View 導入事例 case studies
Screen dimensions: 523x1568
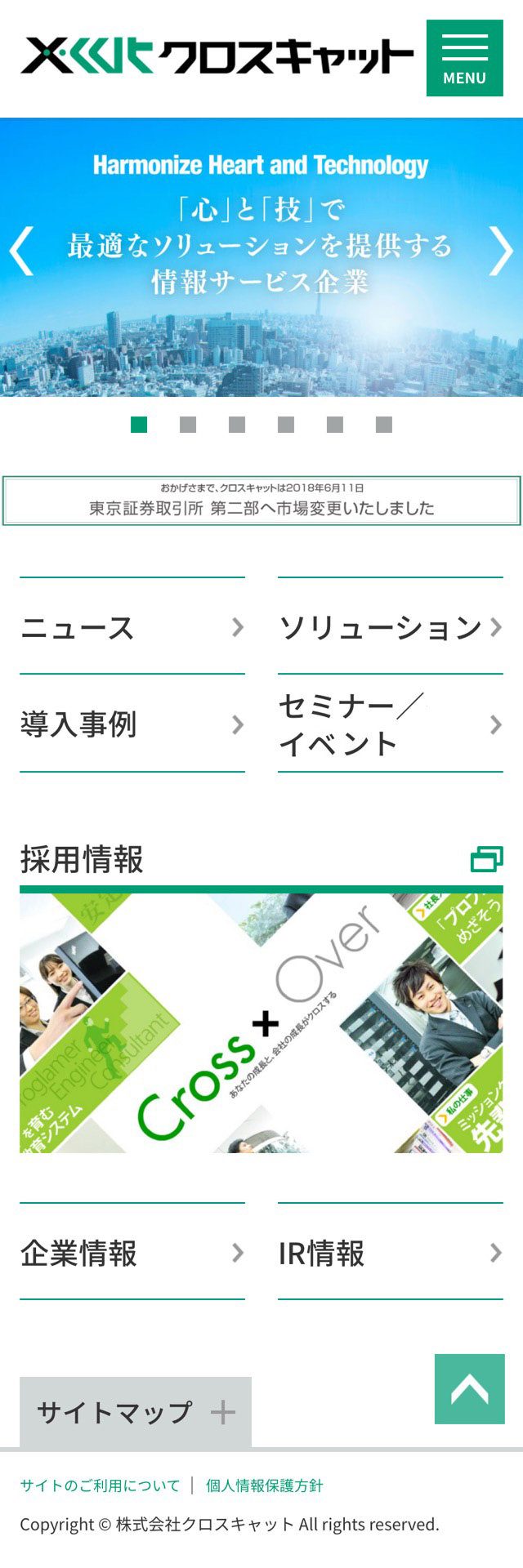pyautogui.click(x=132, y=724)
